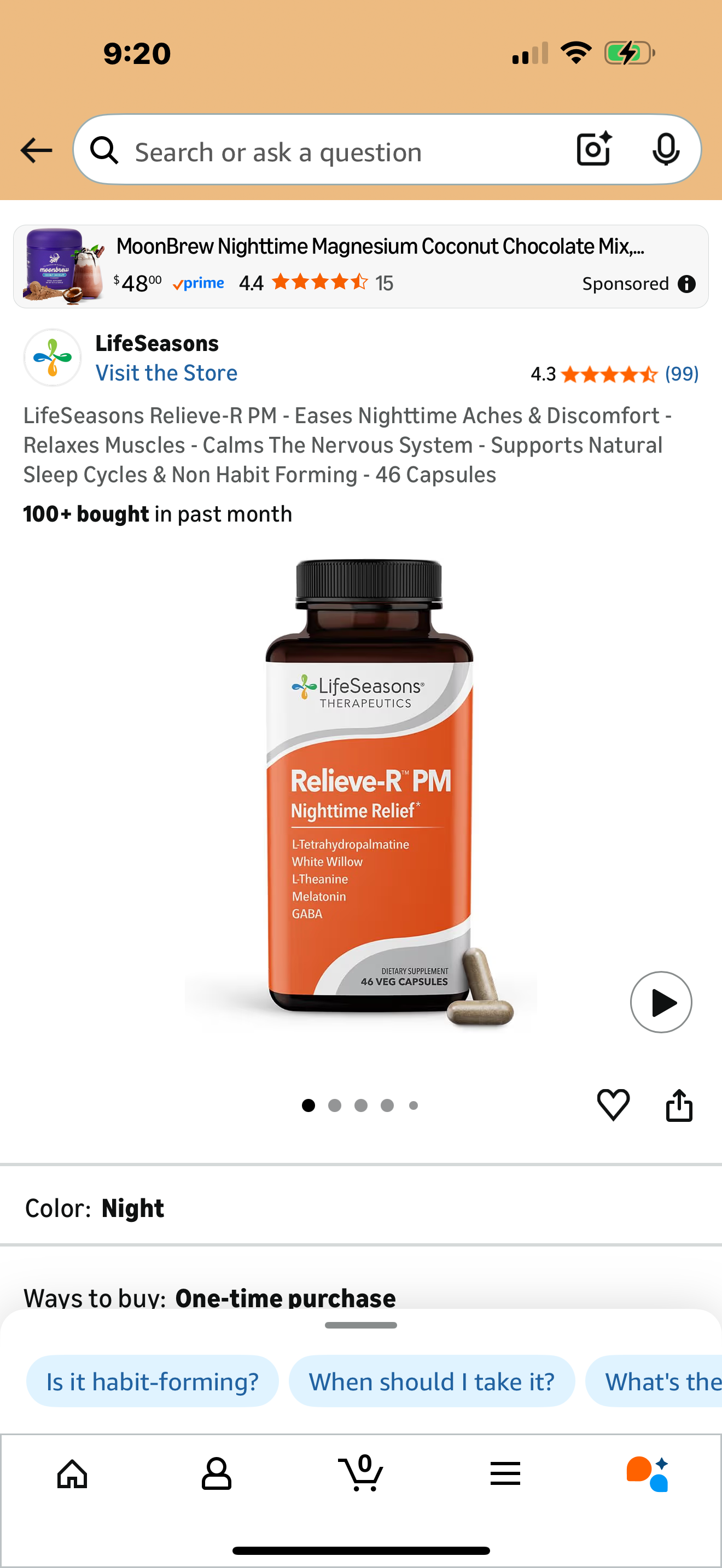Start voice search with the microphone icon
The image size is (722, 1568).
[x=667, y=149]
